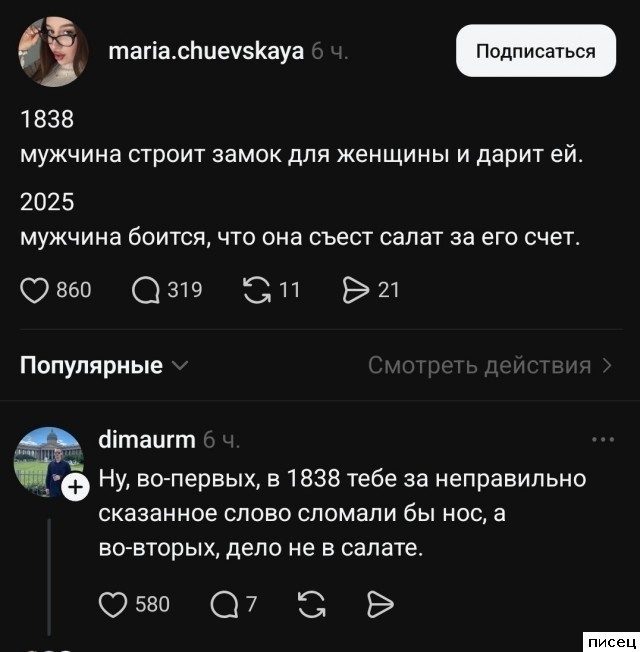Open the overflow menu on dimaurm's reply
Viewport: 640px width, 652px height.
tap(603, 439)
